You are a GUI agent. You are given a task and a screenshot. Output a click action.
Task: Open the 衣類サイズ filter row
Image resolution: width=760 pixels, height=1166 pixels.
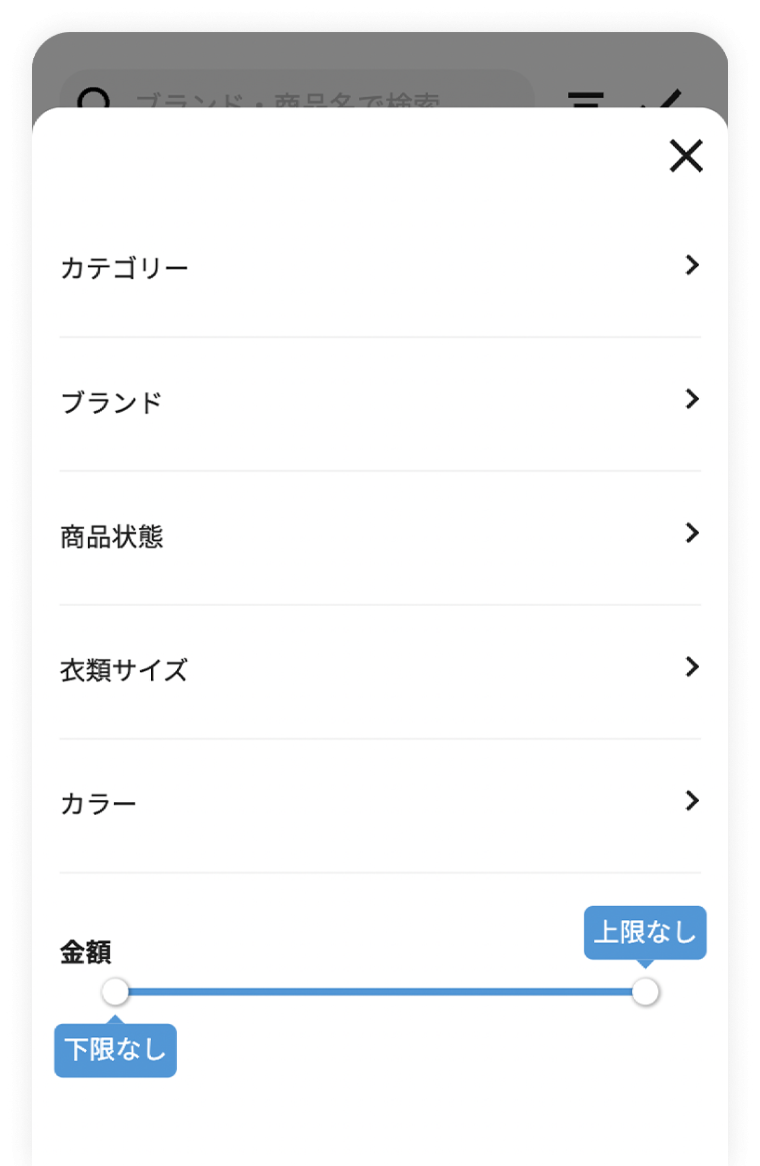click(x=380, y=670)
